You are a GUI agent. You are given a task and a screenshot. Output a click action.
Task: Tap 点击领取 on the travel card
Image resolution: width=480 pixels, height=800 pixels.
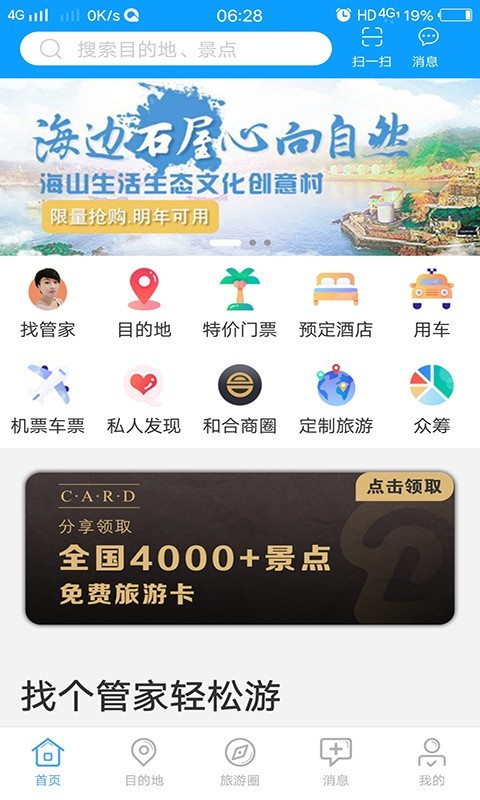click(x=405, y=486)
